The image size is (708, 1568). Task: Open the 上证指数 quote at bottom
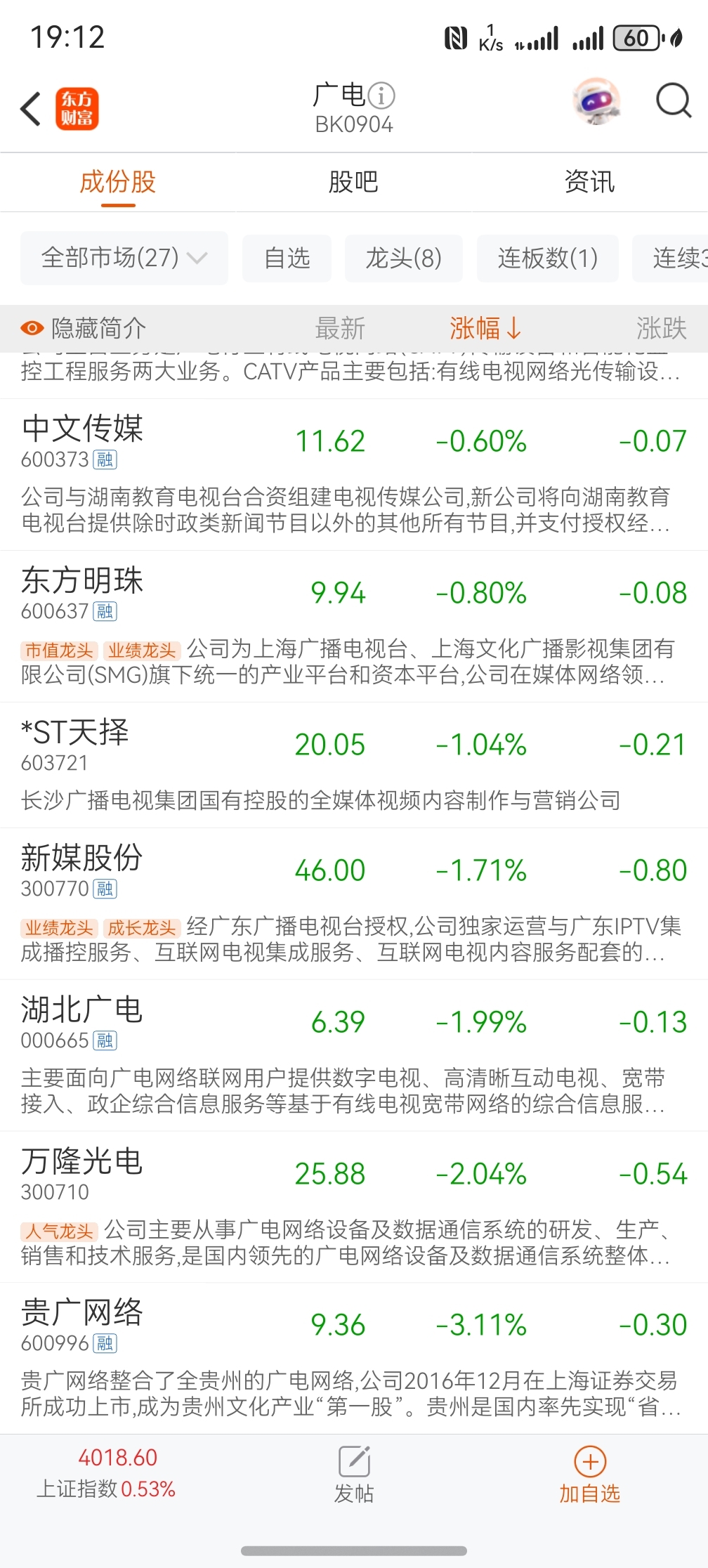[107, 1474]
